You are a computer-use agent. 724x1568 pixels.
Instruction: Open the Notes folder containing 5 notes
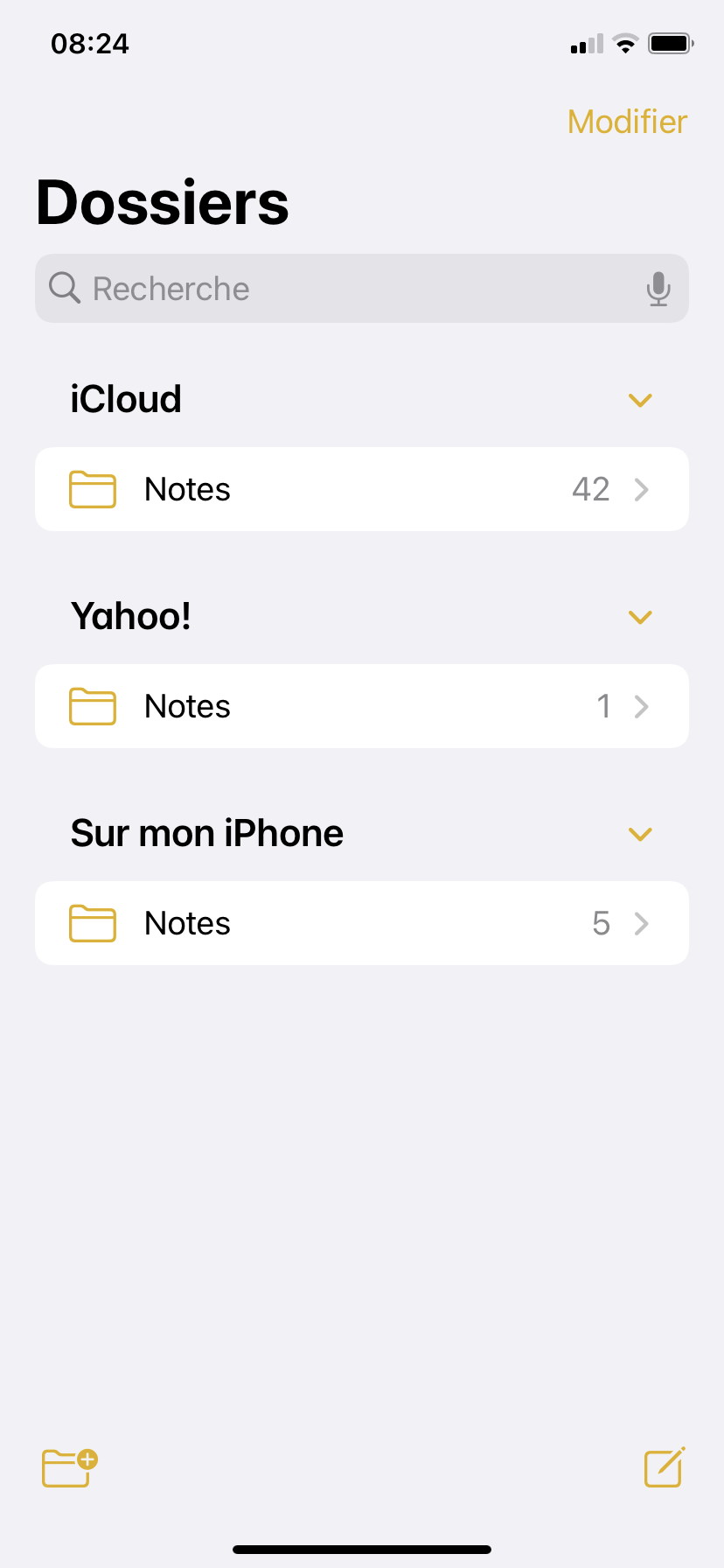[x=361, y=923]
